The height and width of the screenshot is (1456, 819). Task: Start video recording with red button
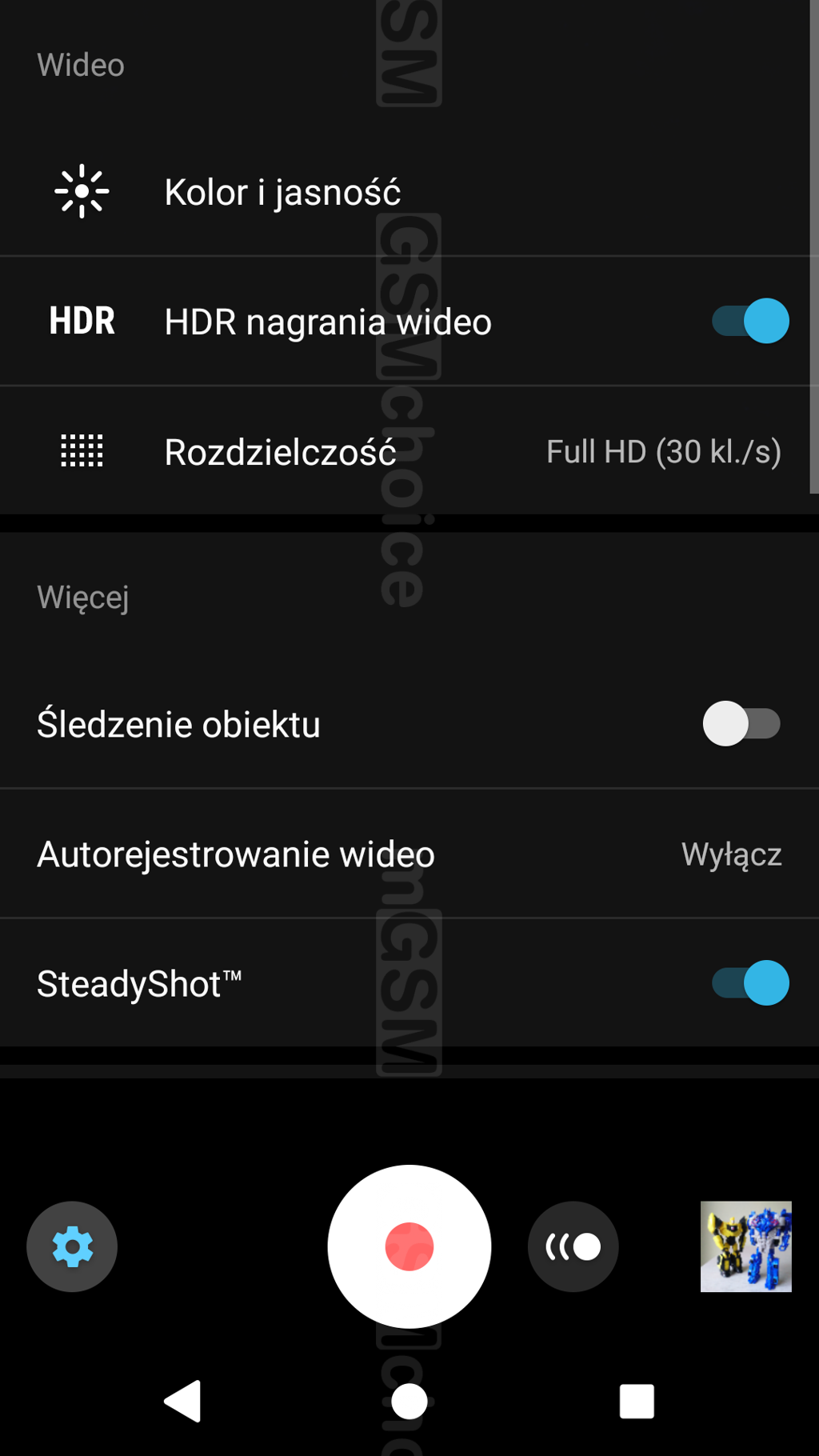409,1246
